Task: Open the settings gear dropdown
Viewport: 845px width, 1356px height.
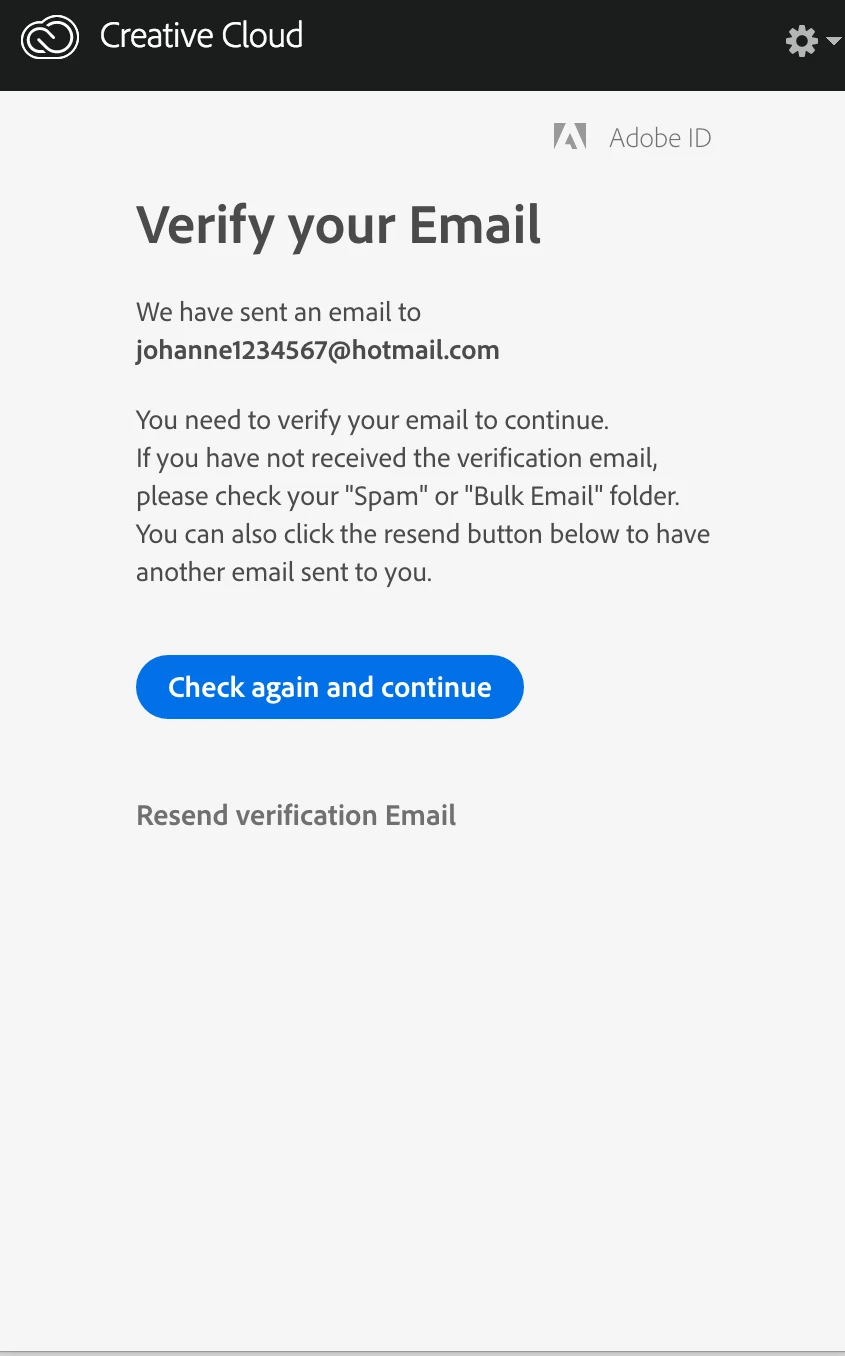Action: pos(808,41)
